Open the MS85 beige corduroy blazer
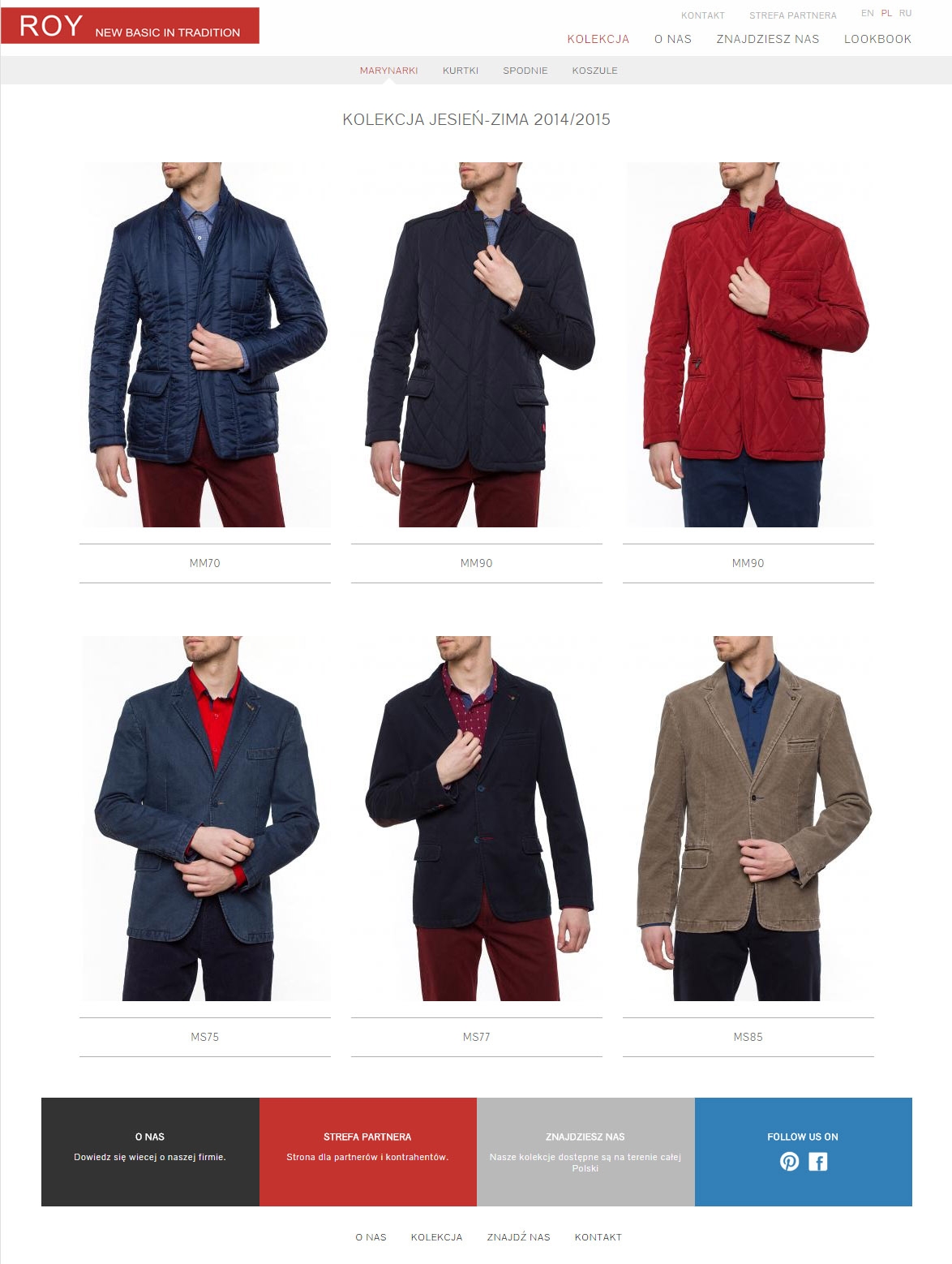 point(748,818)
